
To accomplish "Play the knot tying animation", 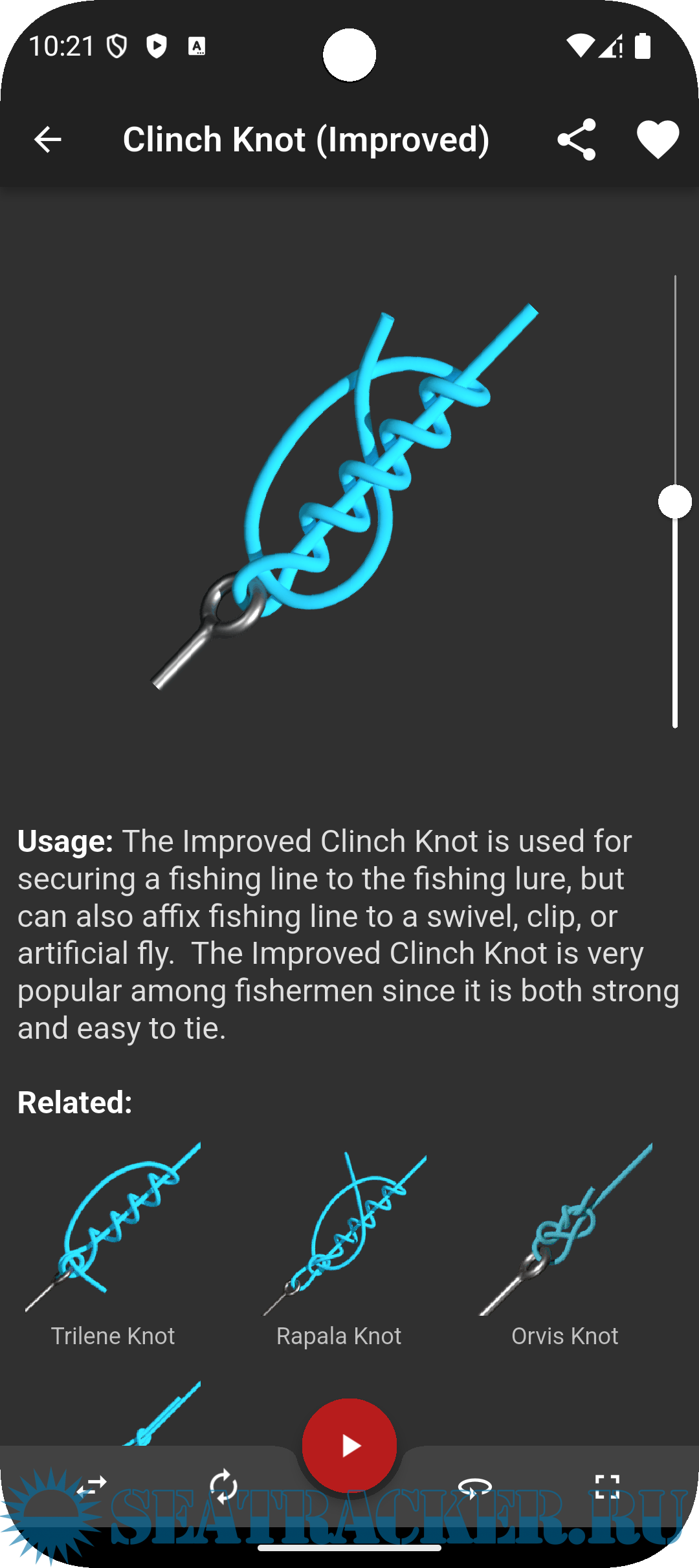I will 349,1446.
